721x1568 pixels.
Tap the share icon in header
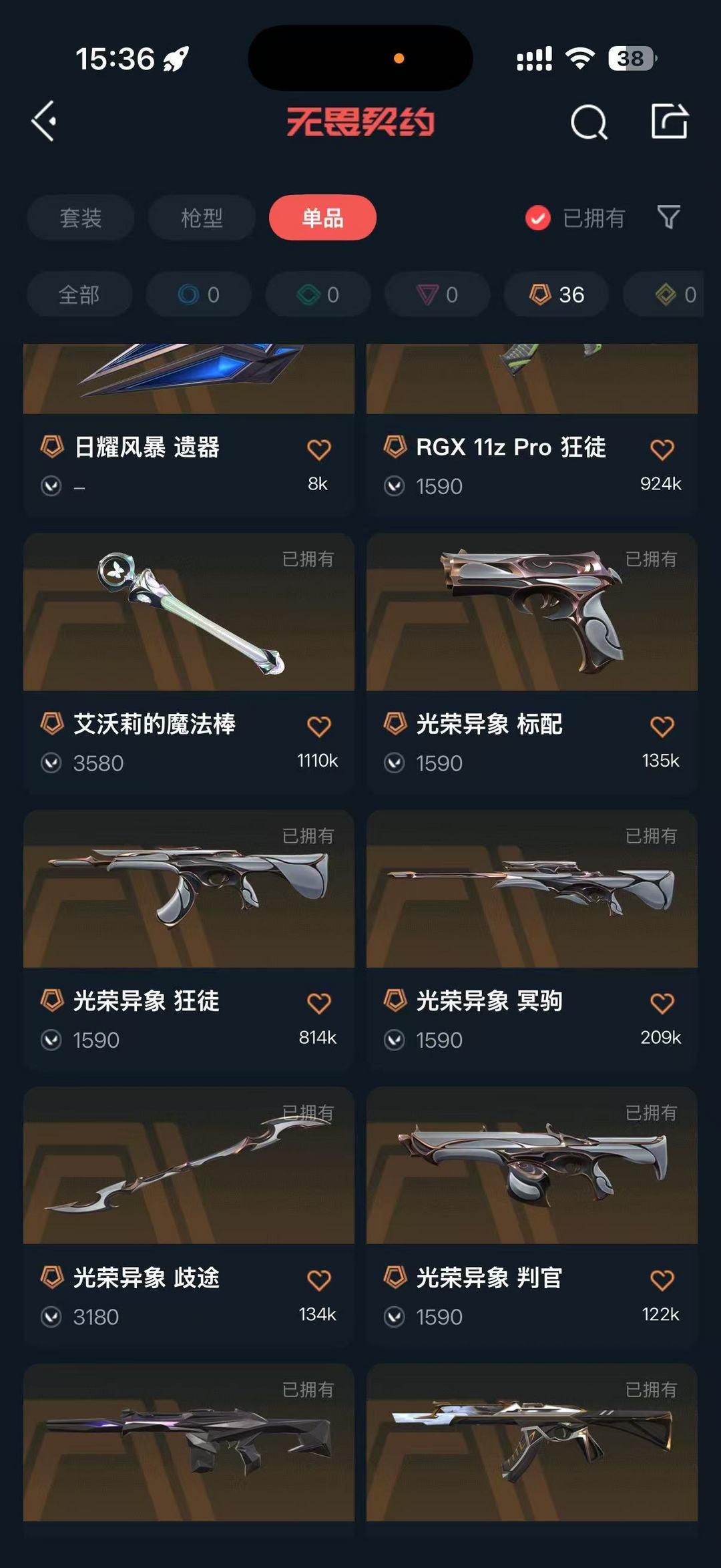670,122
